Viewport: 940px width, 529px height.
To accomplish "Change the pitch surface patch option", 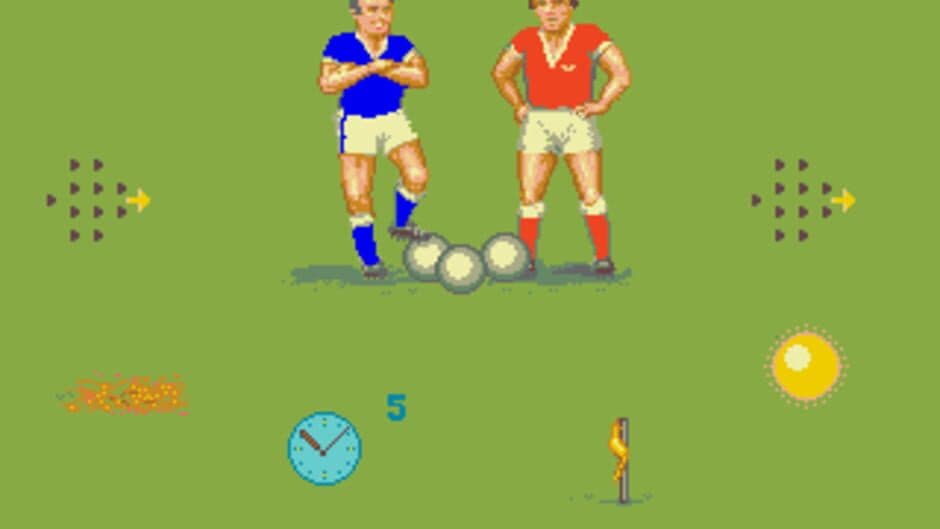I will (125, 395).
